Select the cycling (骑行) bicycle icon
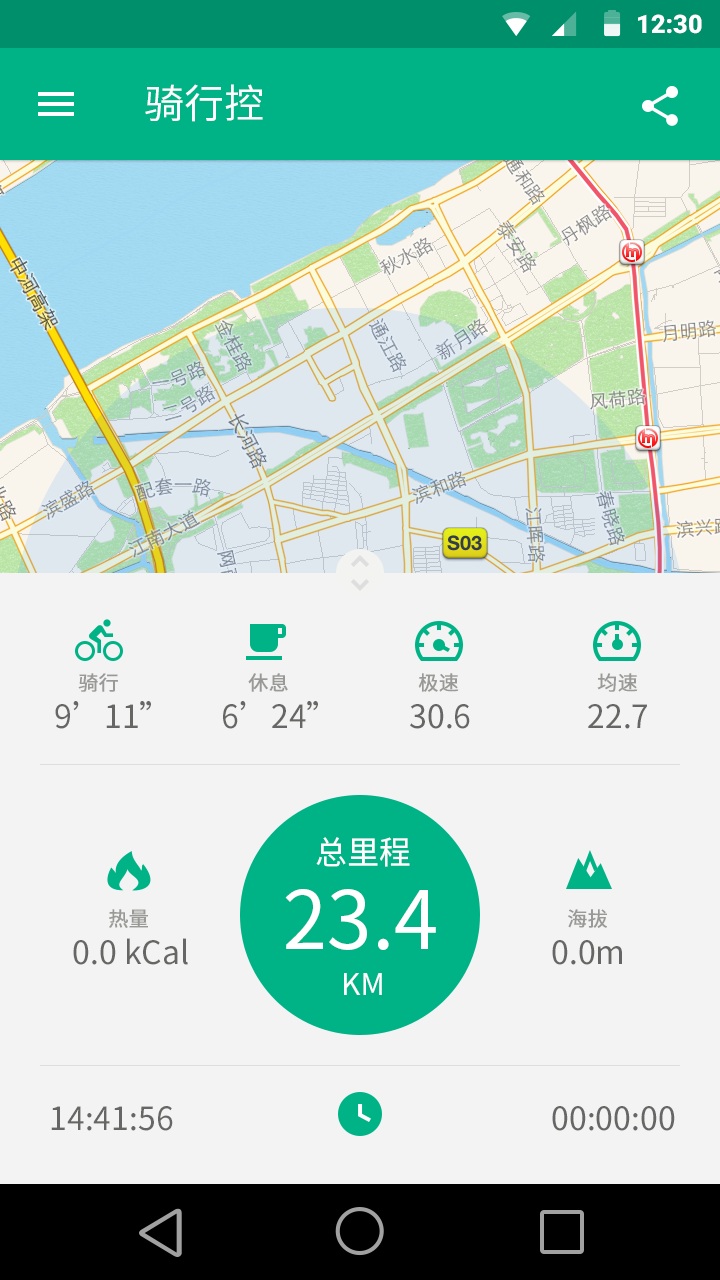 click(100, 640)
